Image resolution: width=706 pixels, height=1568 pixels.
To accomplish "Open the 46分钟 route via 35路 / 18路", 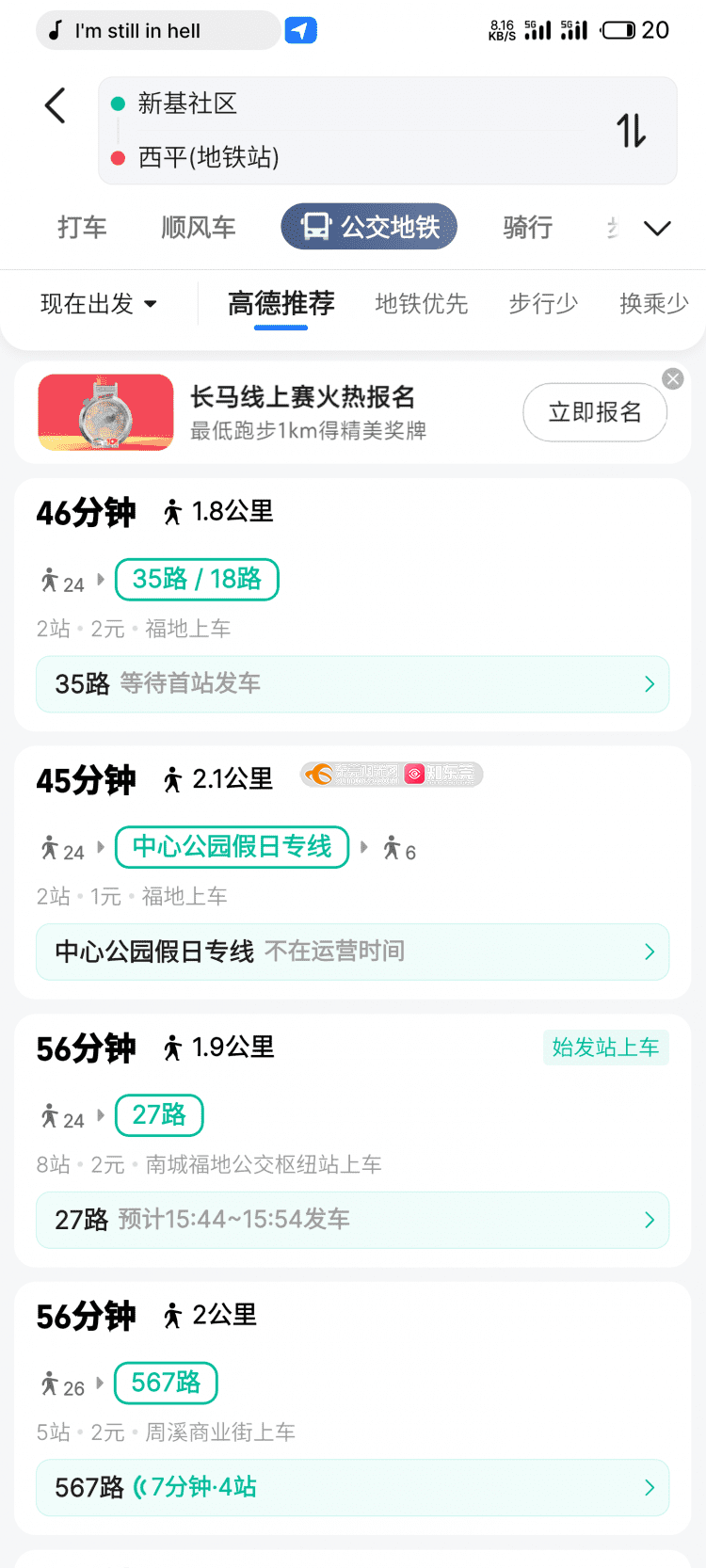I will pos(353,555).
